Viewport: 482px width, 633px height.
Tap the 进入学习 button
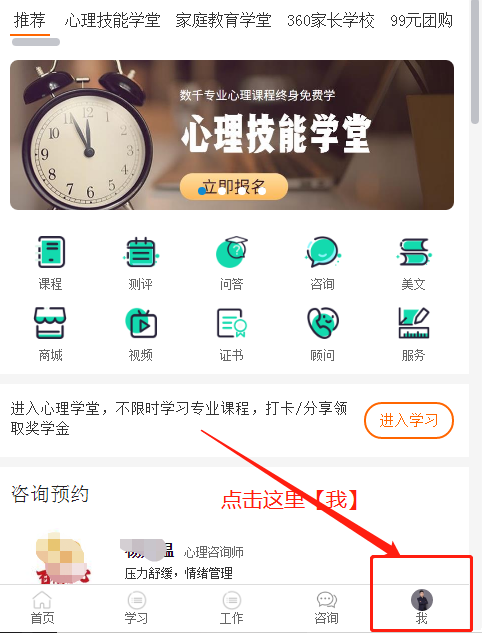click(409, 420)
